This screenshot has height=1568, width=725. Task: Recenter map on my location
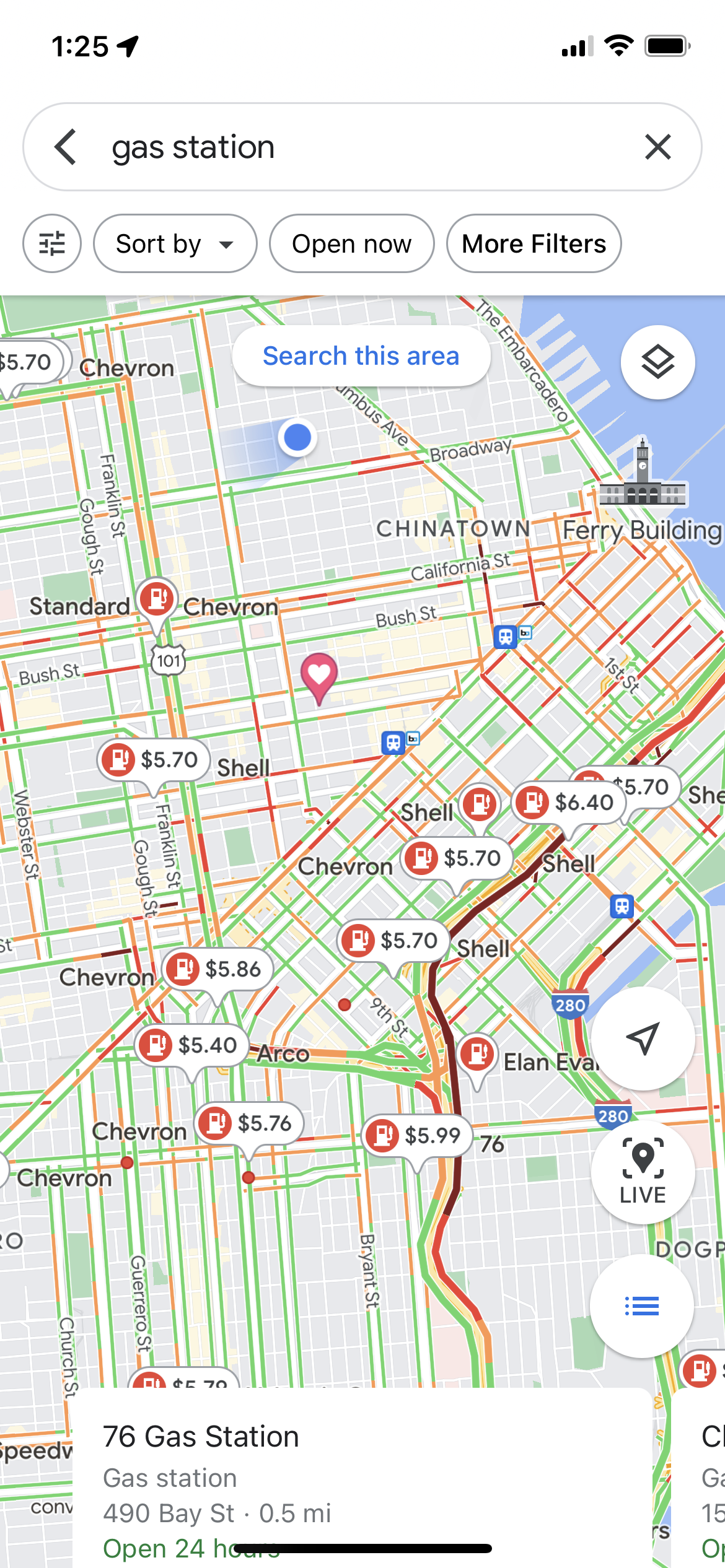pos(643,1039)
